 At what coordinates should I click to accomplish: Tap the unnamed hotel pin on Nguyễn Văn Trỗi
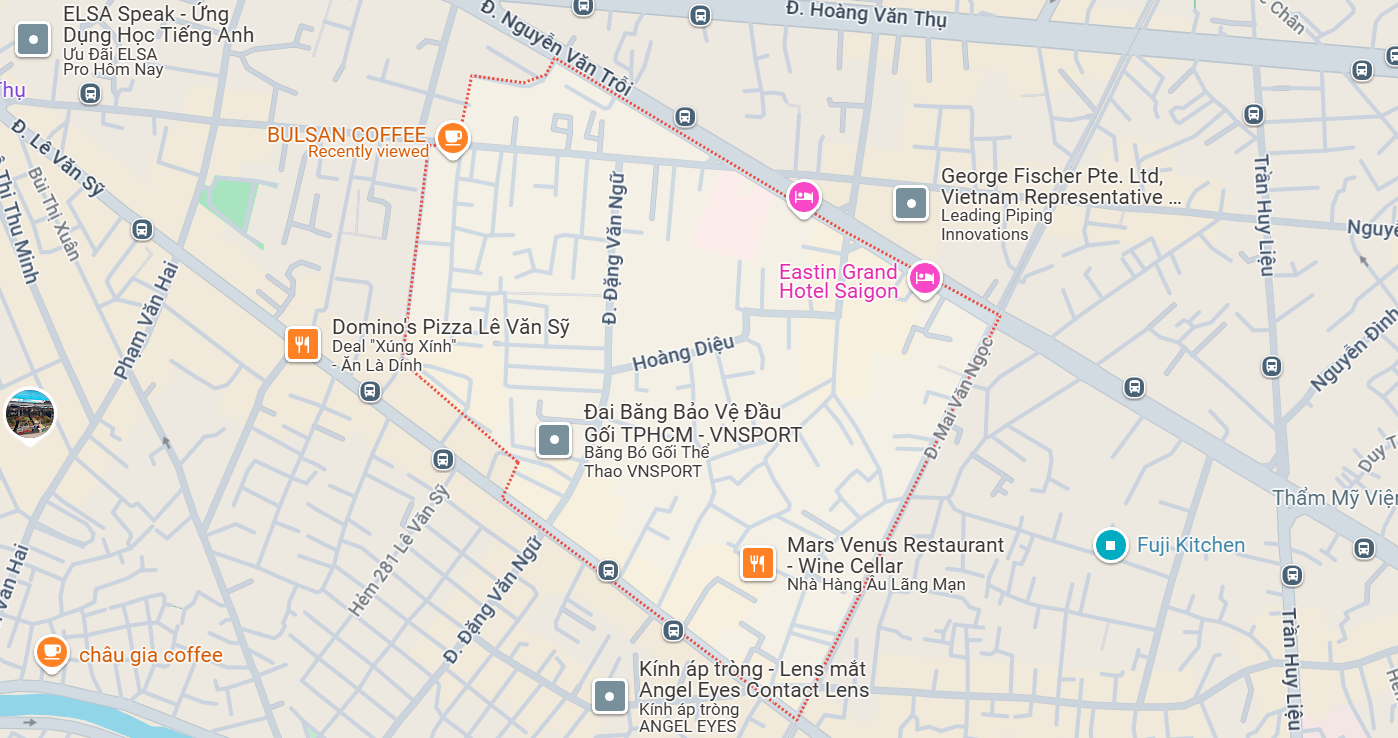802,197
